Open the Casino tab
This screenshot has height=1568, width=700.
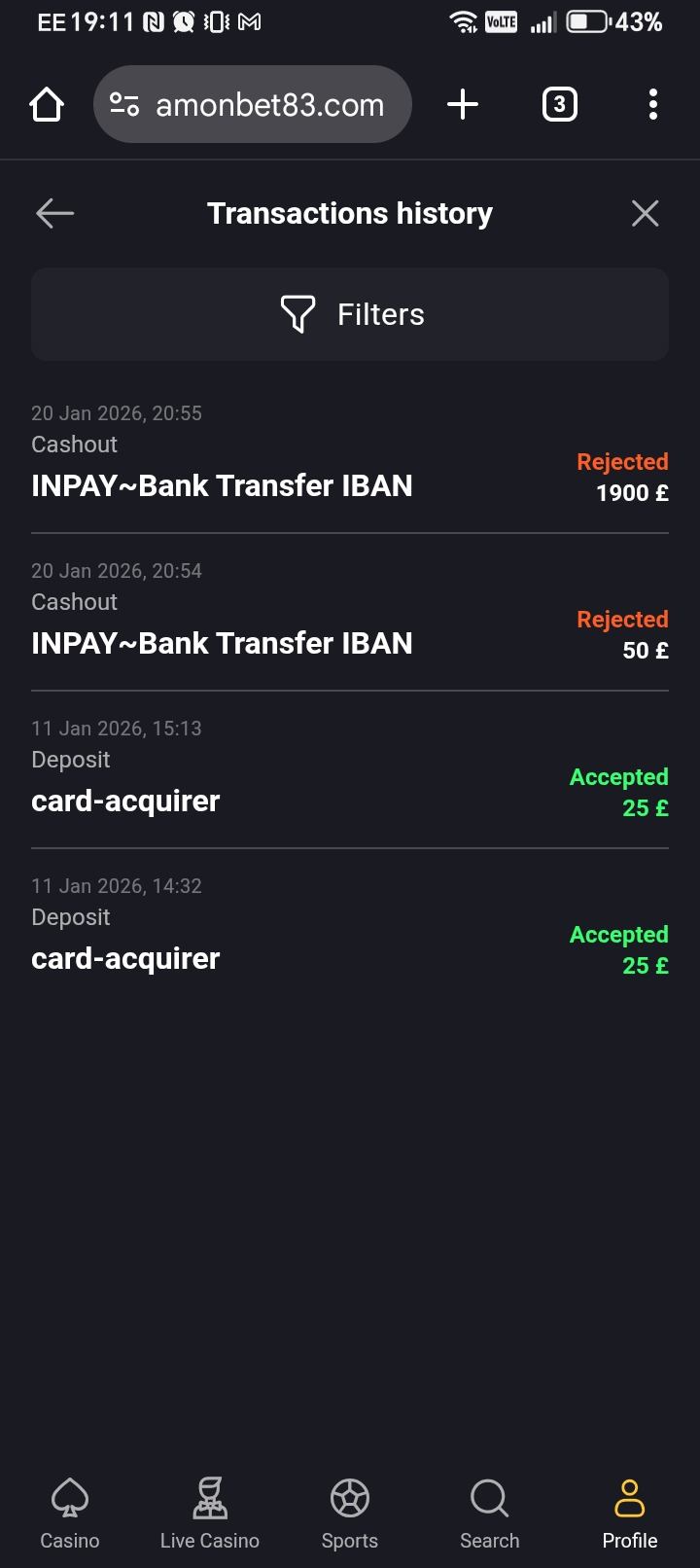pos(70,1514)
